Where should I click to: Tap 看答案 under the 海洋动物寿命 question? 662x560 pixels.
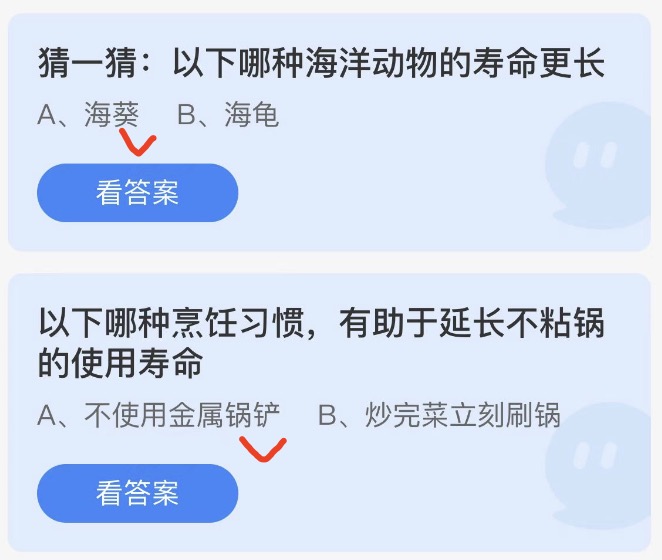point(137,193)
